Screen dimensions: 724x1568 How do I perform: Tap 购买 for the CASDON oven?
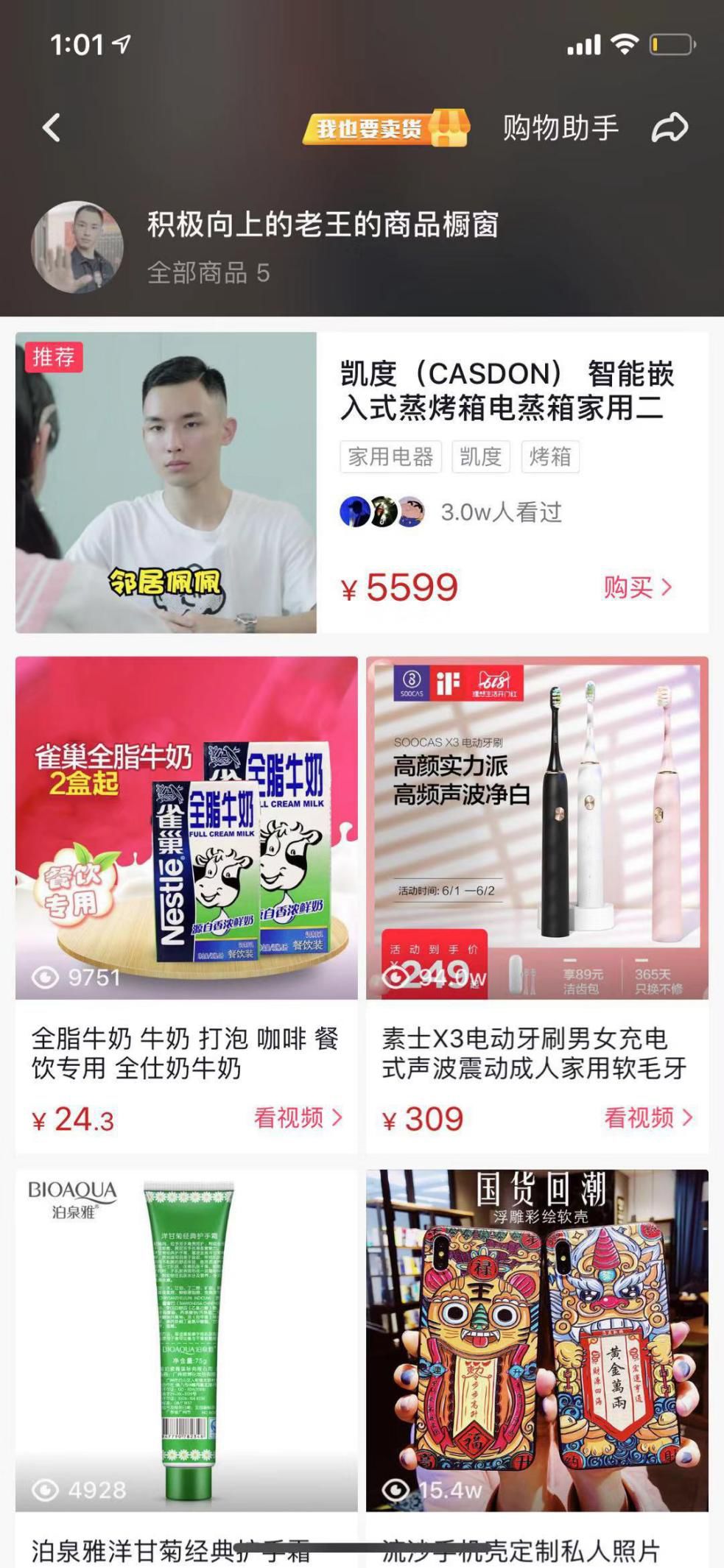pos(637,587)
